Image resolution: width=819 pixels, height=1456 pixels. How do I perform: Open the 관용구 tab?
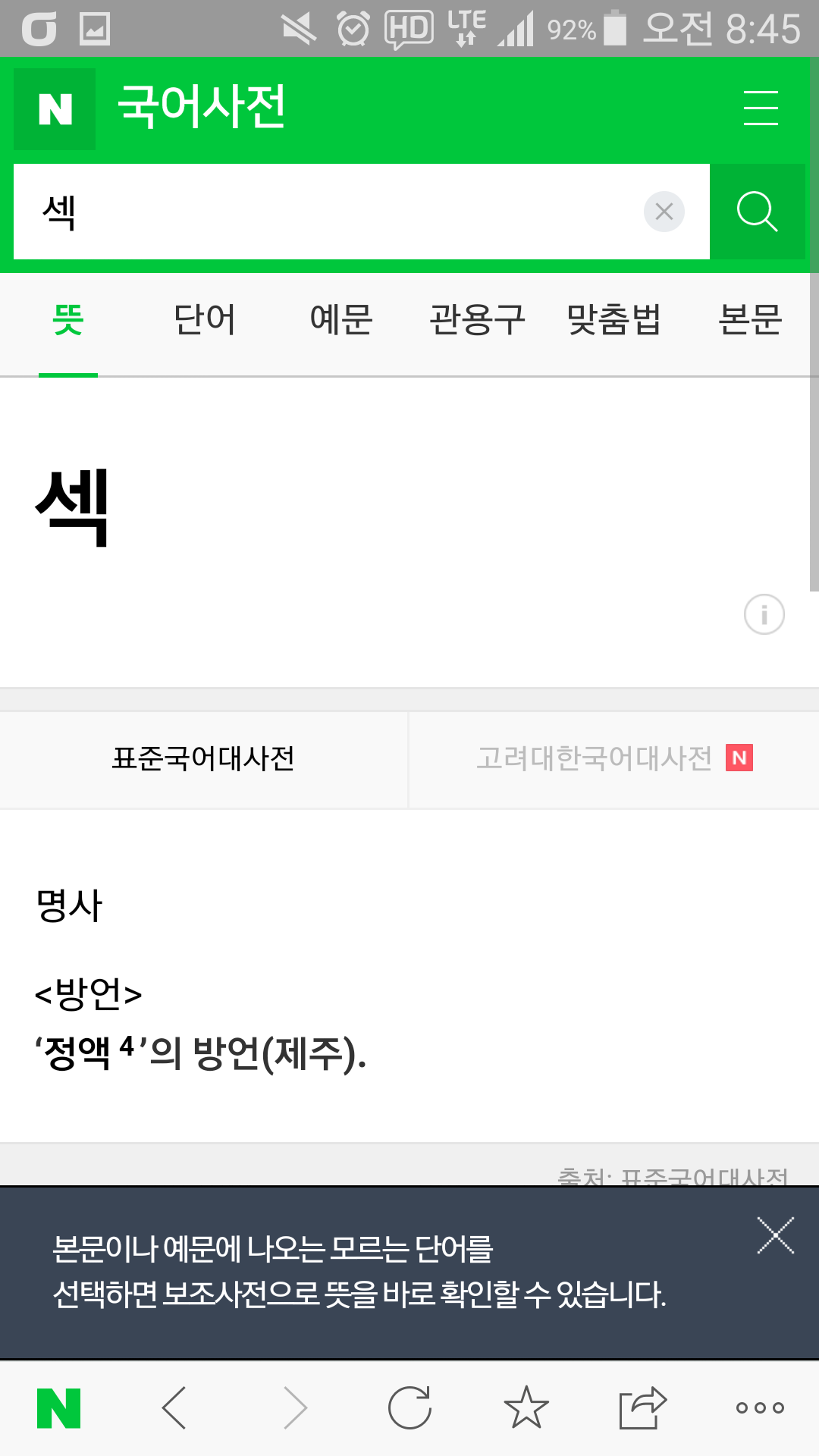click(478, 320)
